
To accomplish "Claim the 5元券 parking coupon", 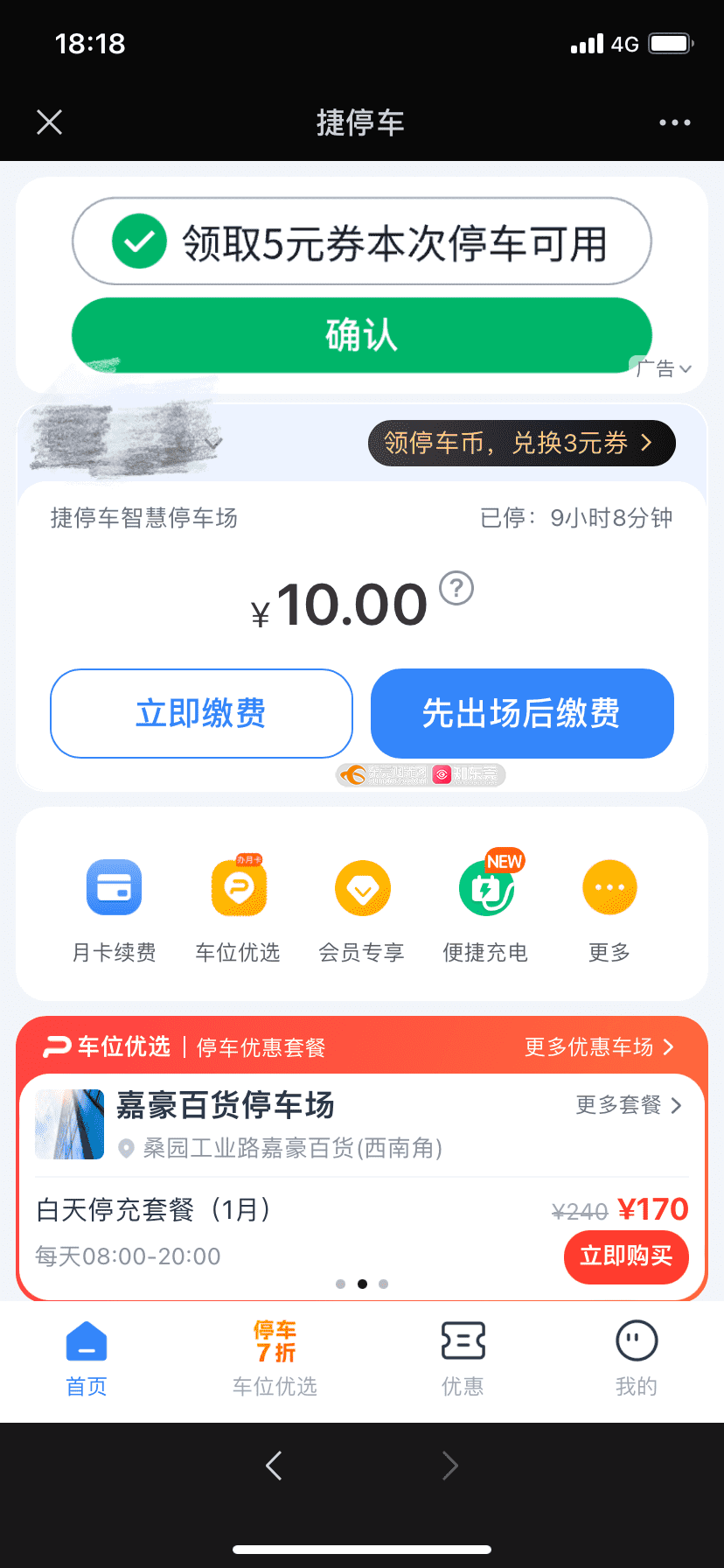I will click(361, 241).
